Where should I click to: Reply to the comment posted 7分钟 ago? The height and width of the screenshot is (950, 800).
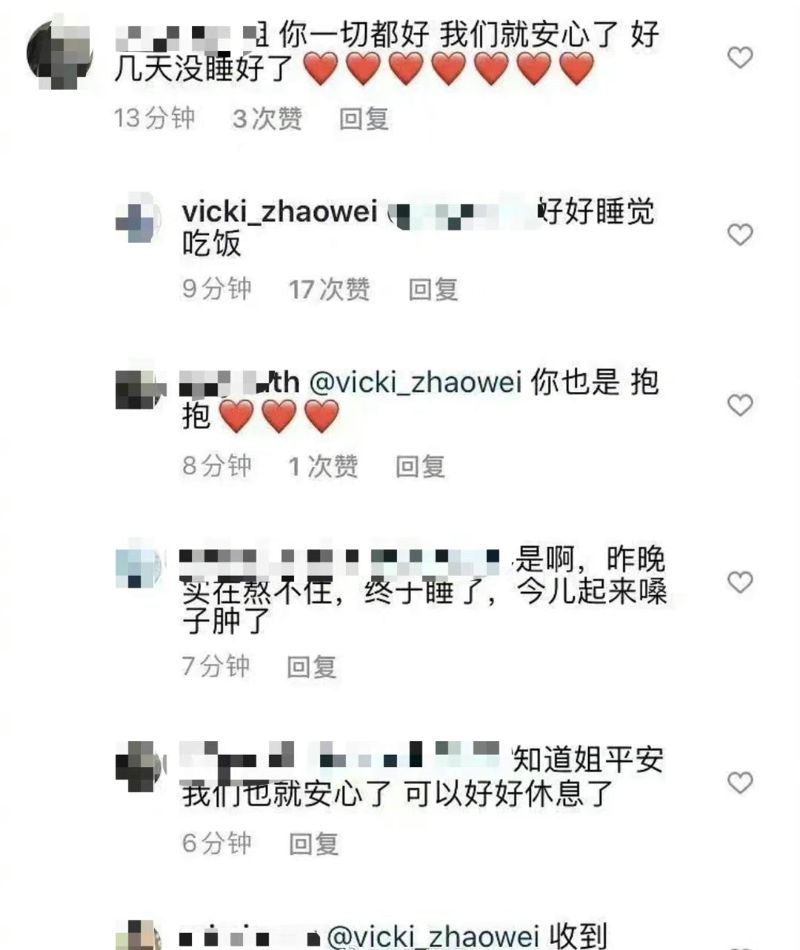click(312, 666)
